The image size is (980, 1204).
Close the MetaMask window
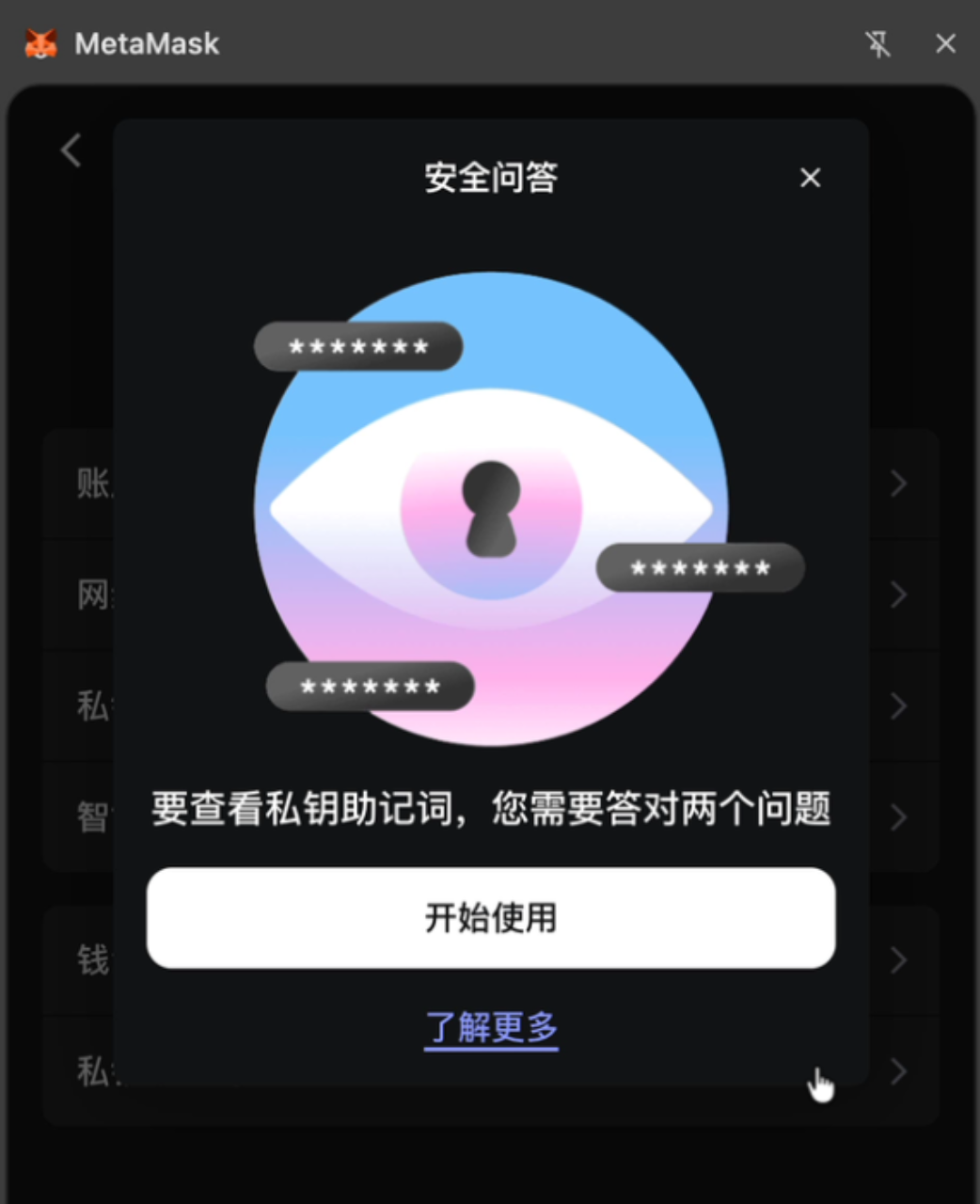945,43
